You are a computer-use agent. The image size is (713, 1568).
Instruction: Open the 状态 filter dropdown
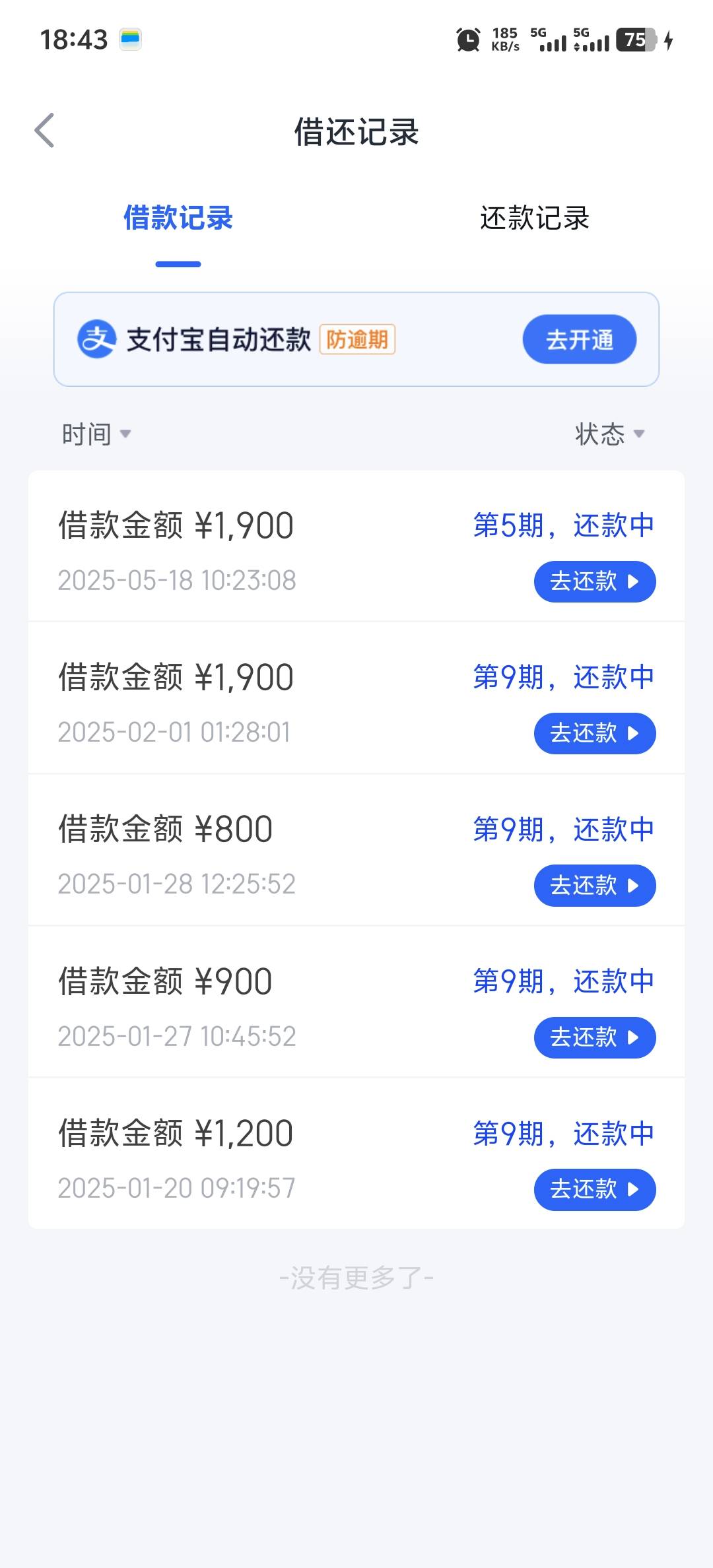pos(609,434)
